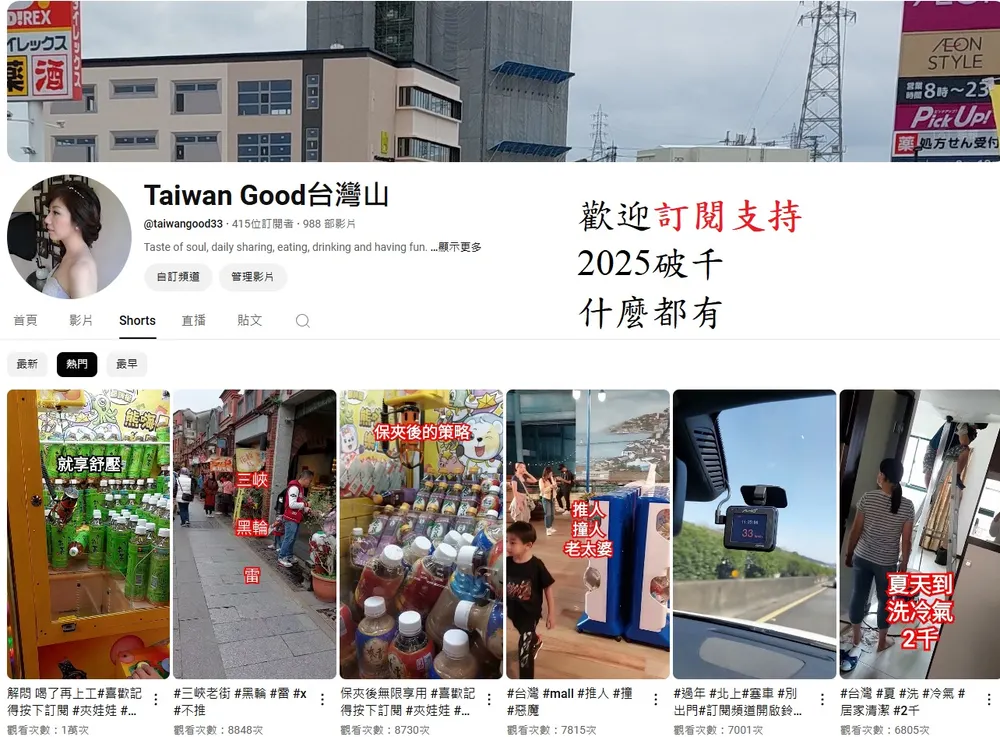Open the channel profile picture
Viewport: 1000px width, 737px height.
[x=69, y=237]
